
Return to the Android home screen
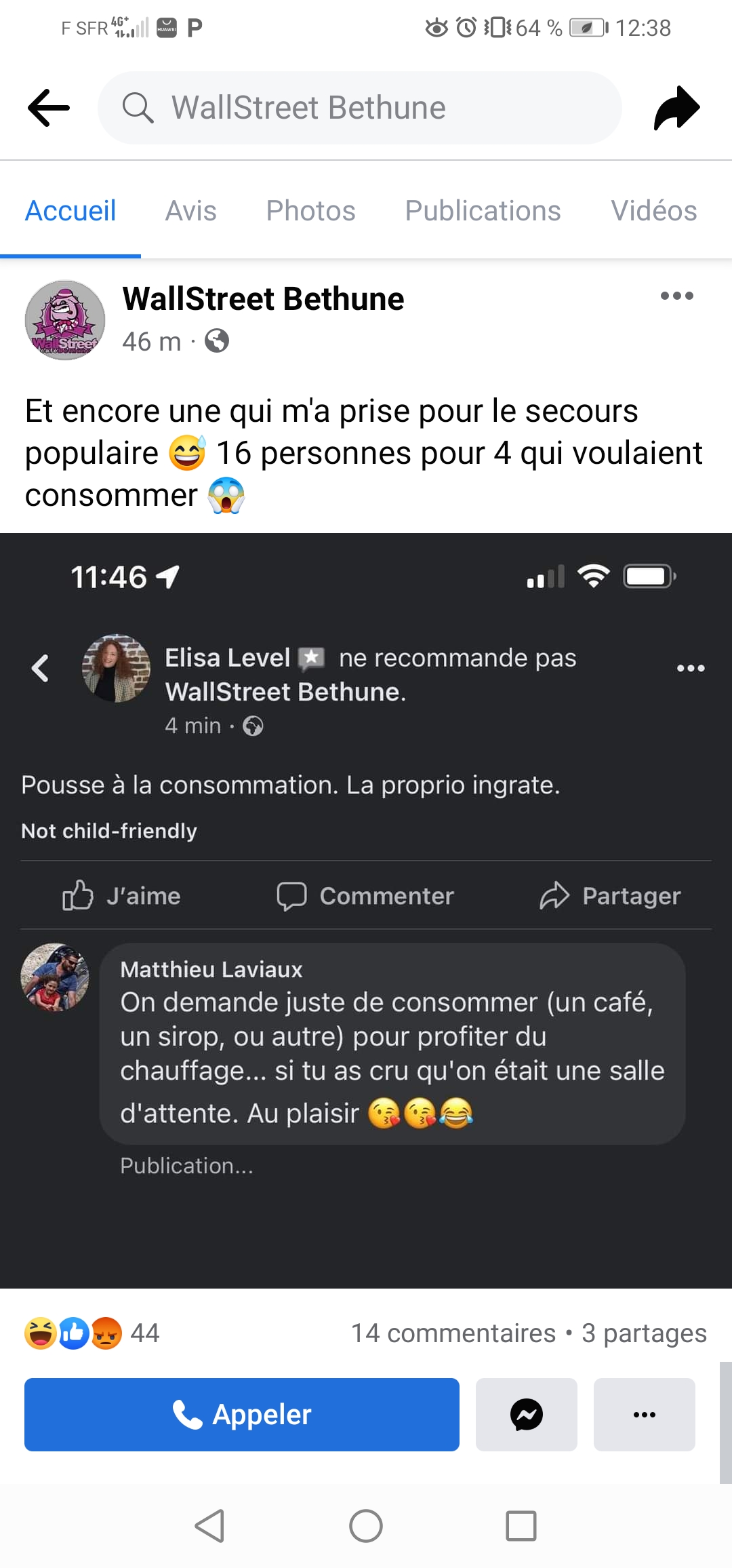[366, 1526]
